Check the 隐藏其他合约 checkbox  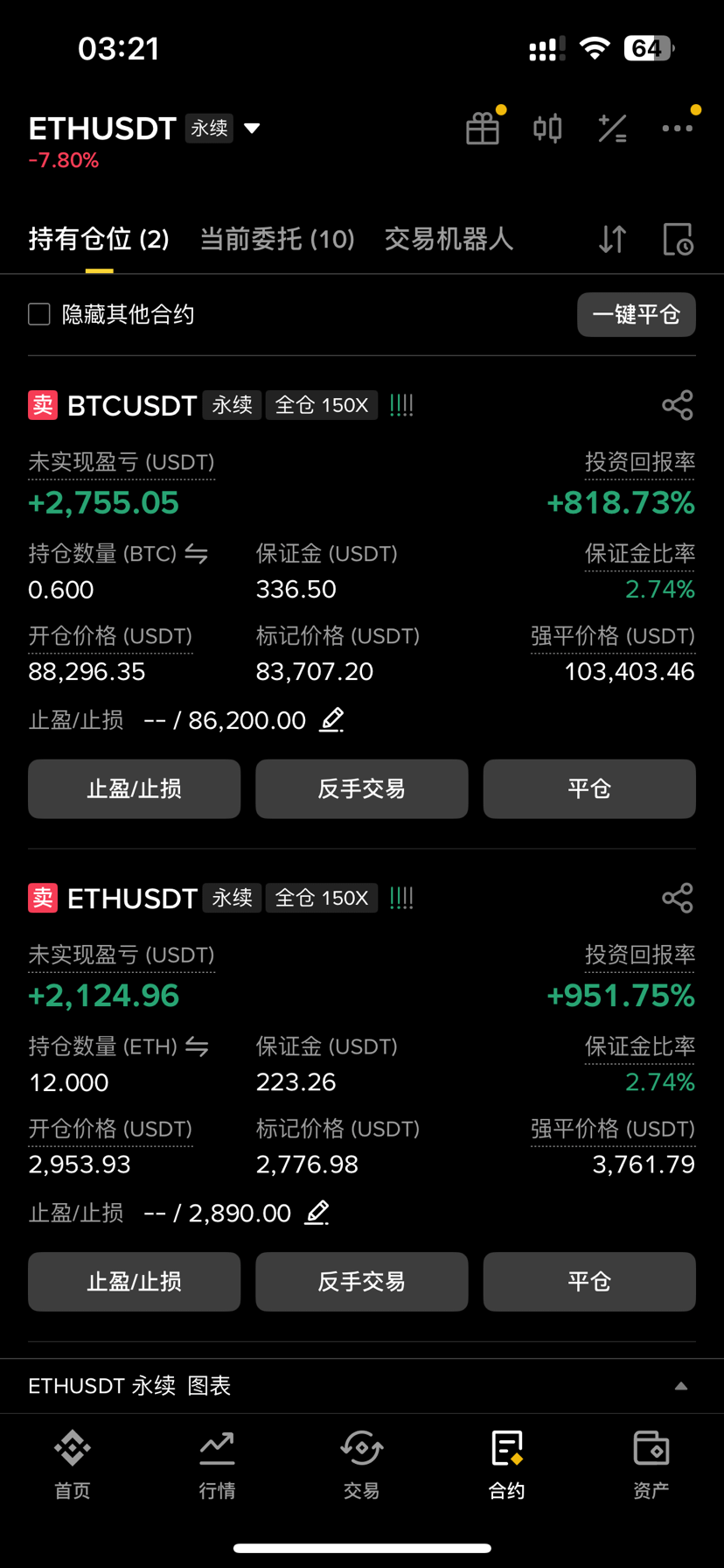pos(39,314)
